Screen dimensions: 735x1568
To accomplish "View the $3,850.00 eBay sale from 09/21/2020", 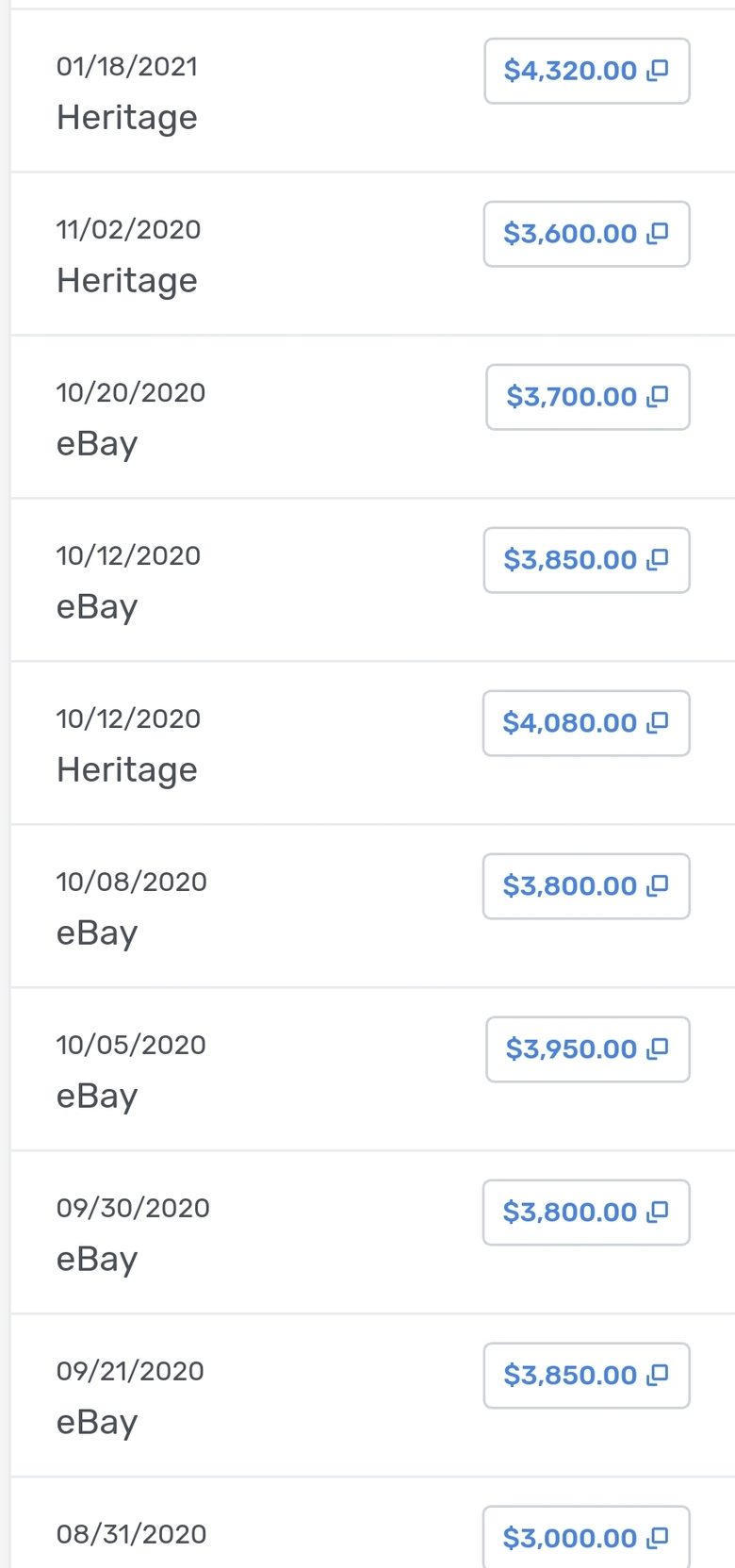I will (587, 1376).
